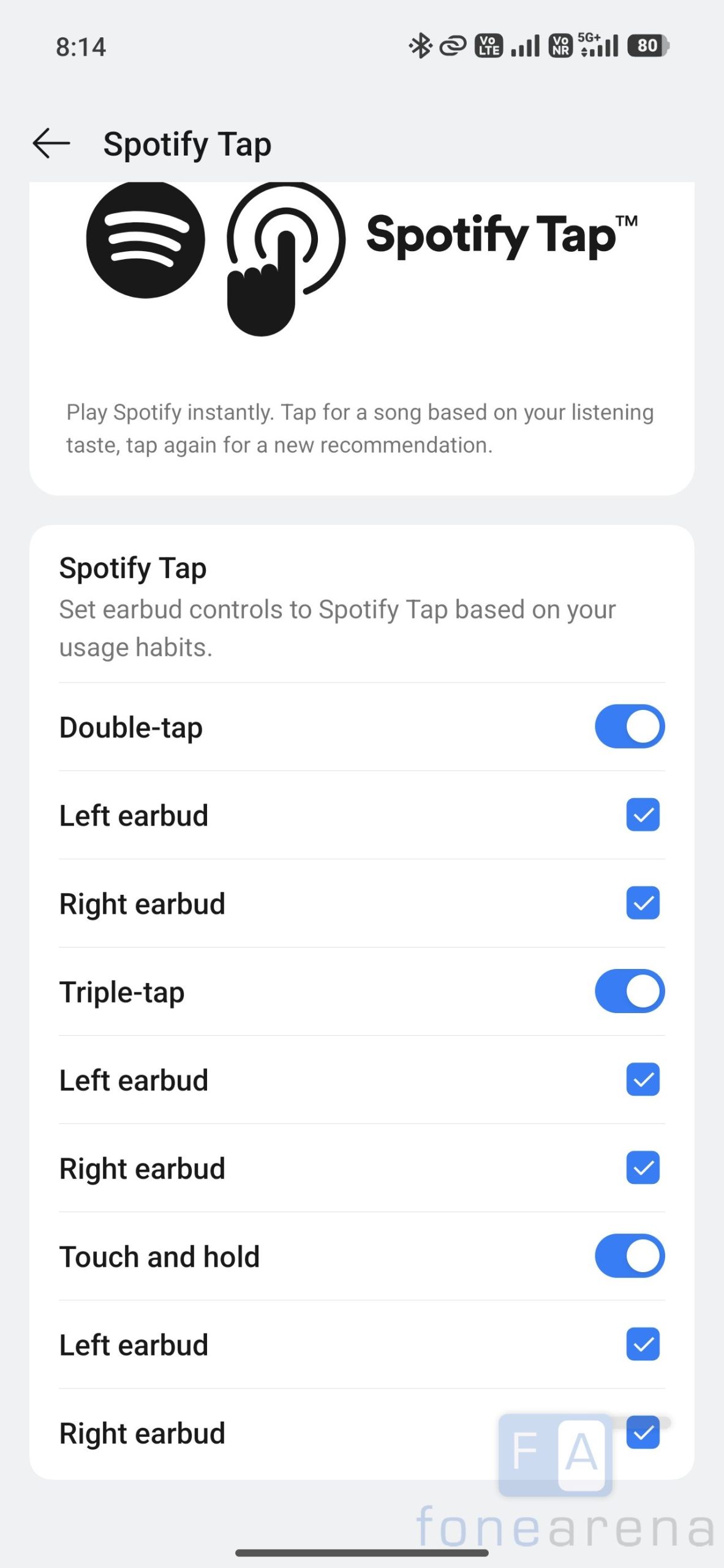This screenshot has height=1568, width=724.
Task: Uncheck Right earbud under Triple-tap
Action: coord(643,1168)
